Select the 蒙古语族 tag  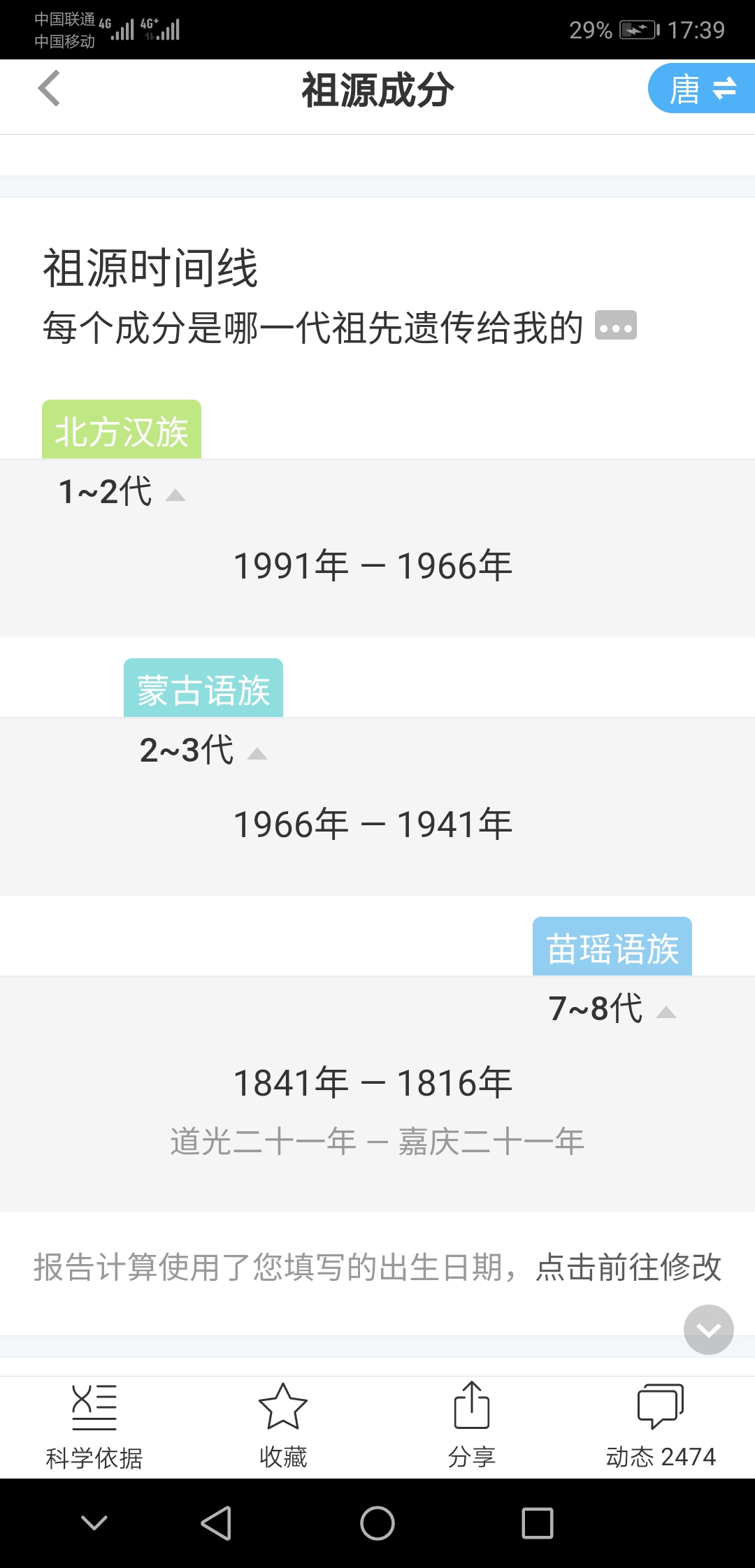pos(203,688)
